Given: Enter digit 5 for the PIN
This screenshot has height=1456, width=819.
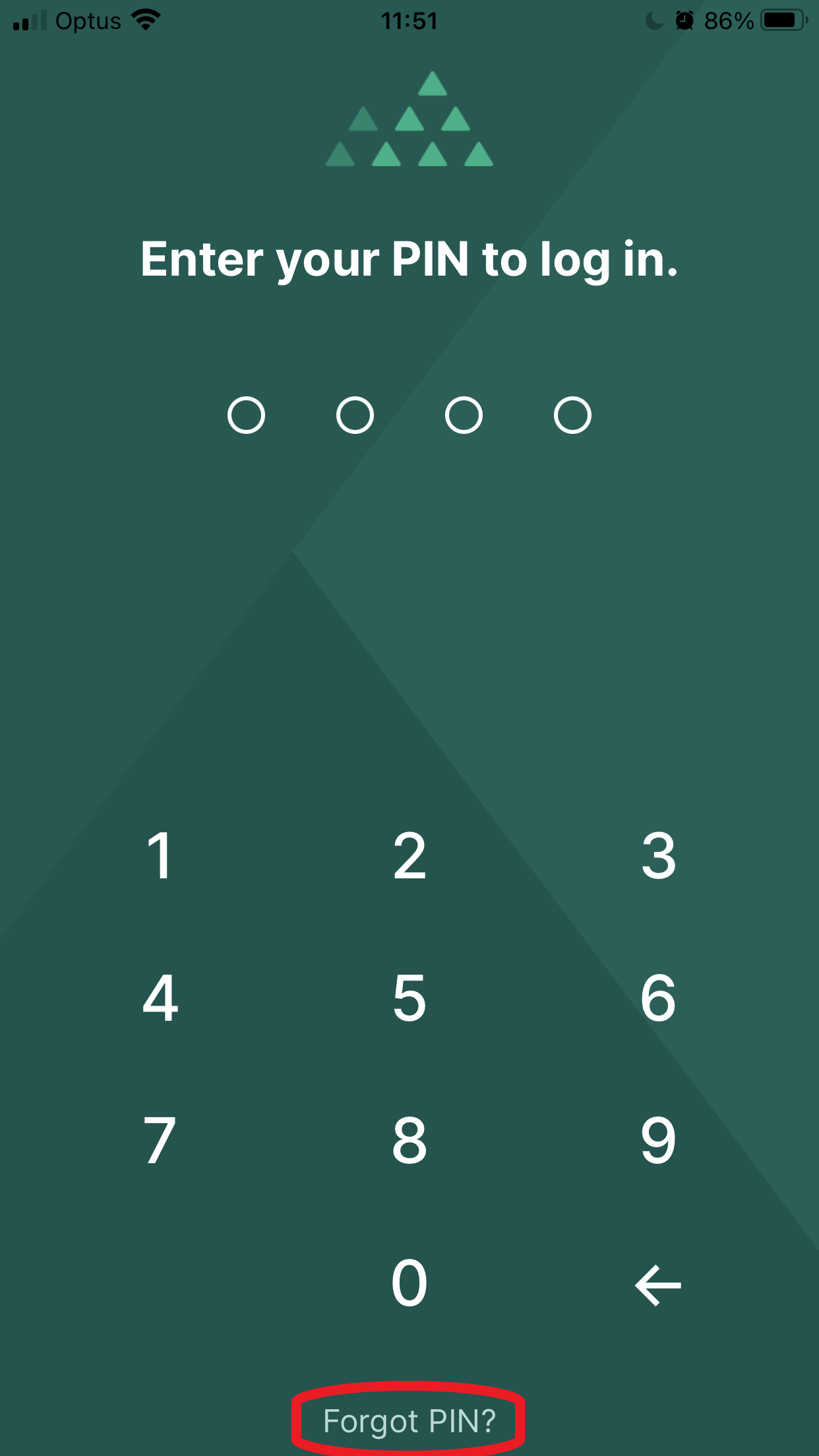Looking at the screenshot, I should click(409, 998).
